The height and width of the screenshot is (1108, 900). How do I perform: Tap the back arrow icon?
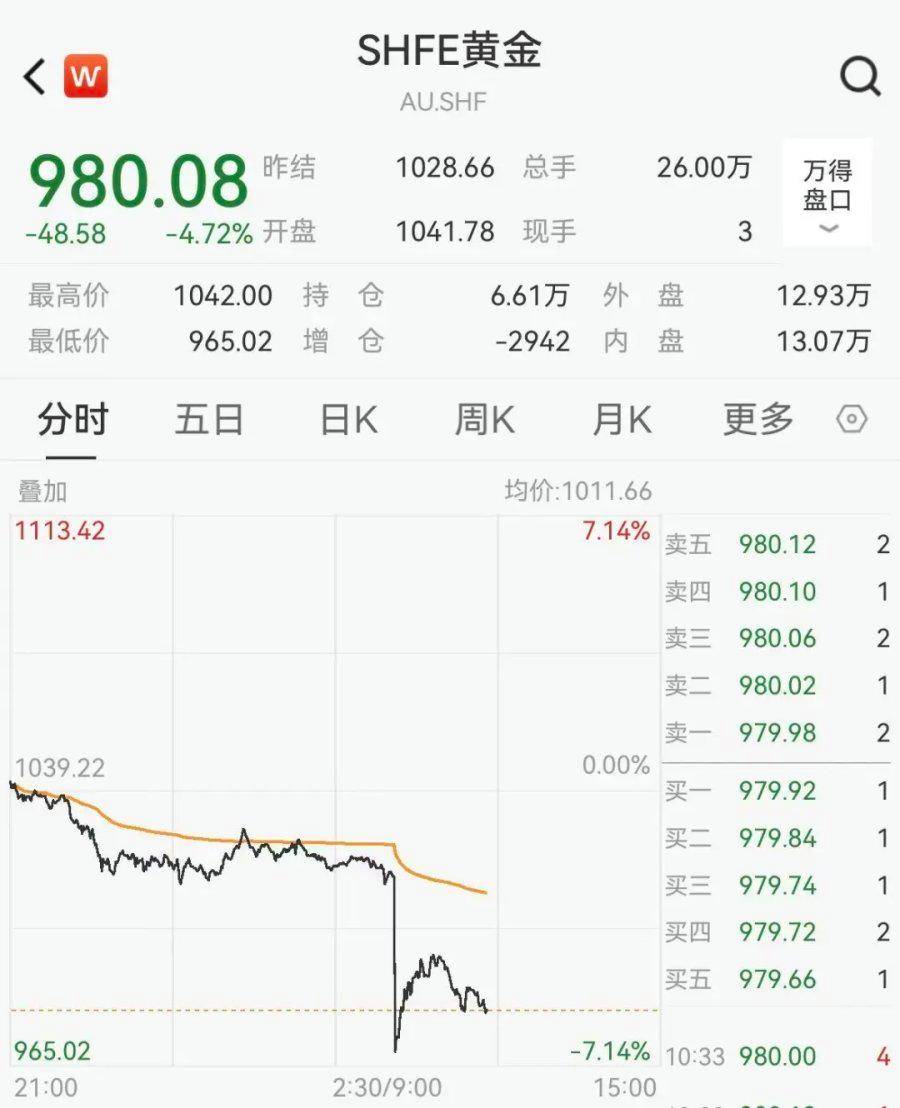[32, 74]
